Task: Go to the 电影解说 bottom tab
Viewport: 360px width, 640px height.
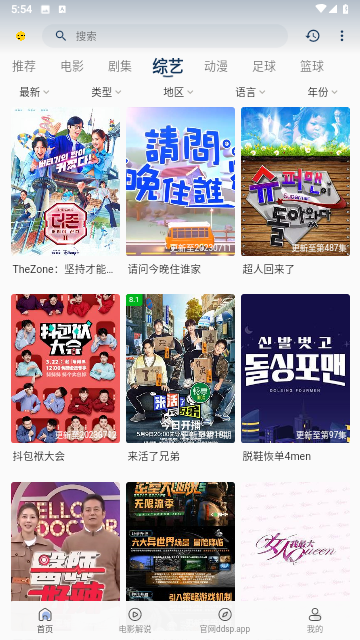Action: 135,620
